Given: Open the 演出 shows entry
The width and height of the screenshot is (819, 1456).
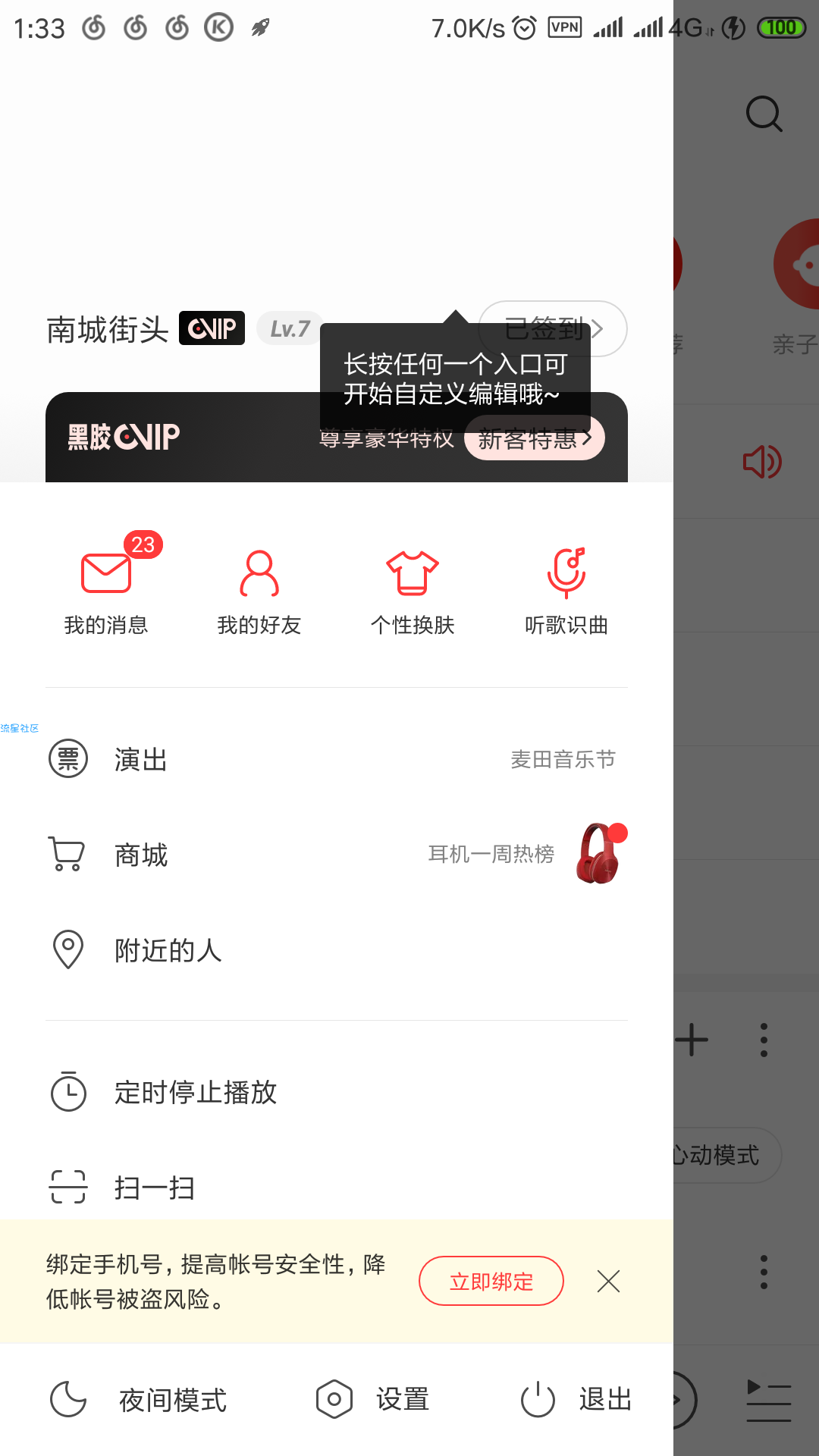Looking at the screenshot, I should [x=141, y=759].
